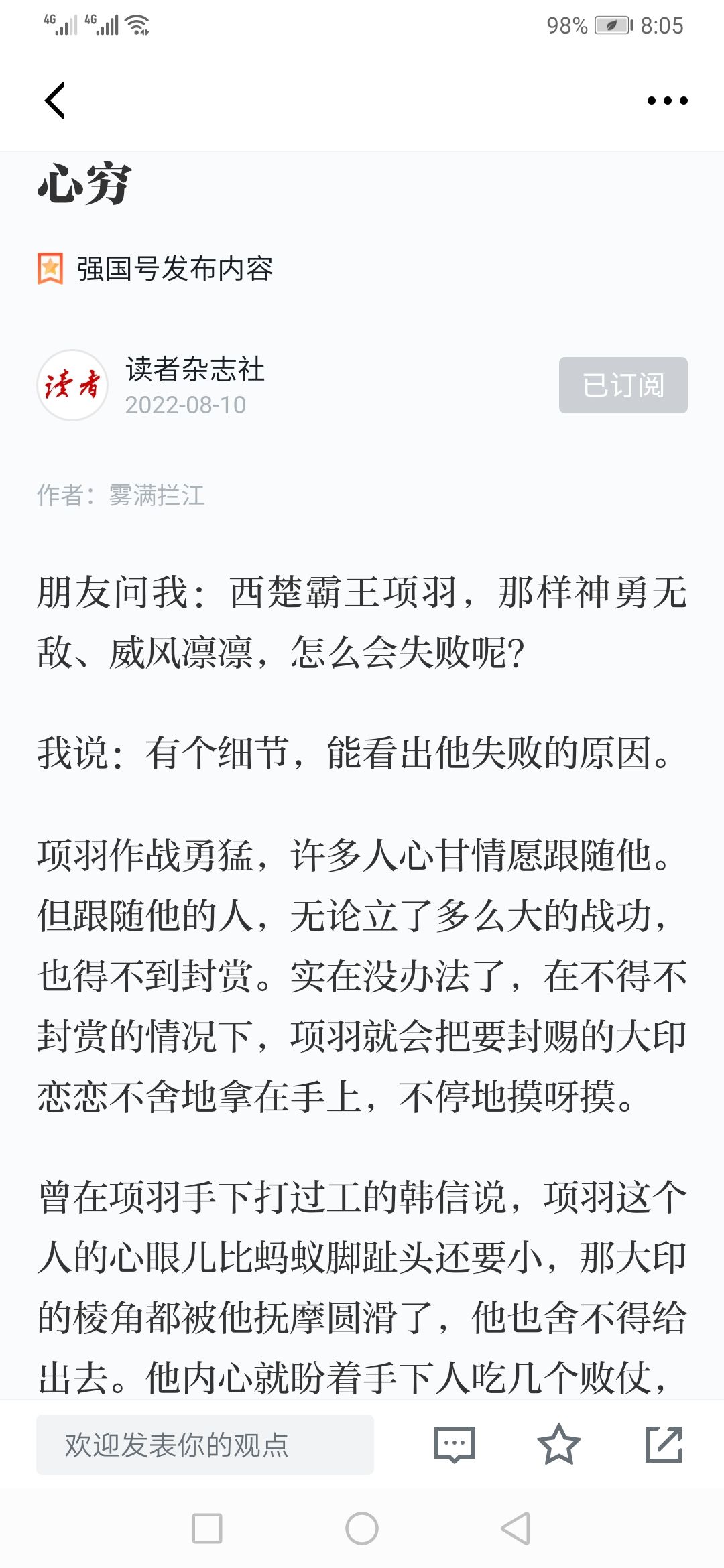
Task: Favorite this article with the star icon
Action: pos(558,1444)
